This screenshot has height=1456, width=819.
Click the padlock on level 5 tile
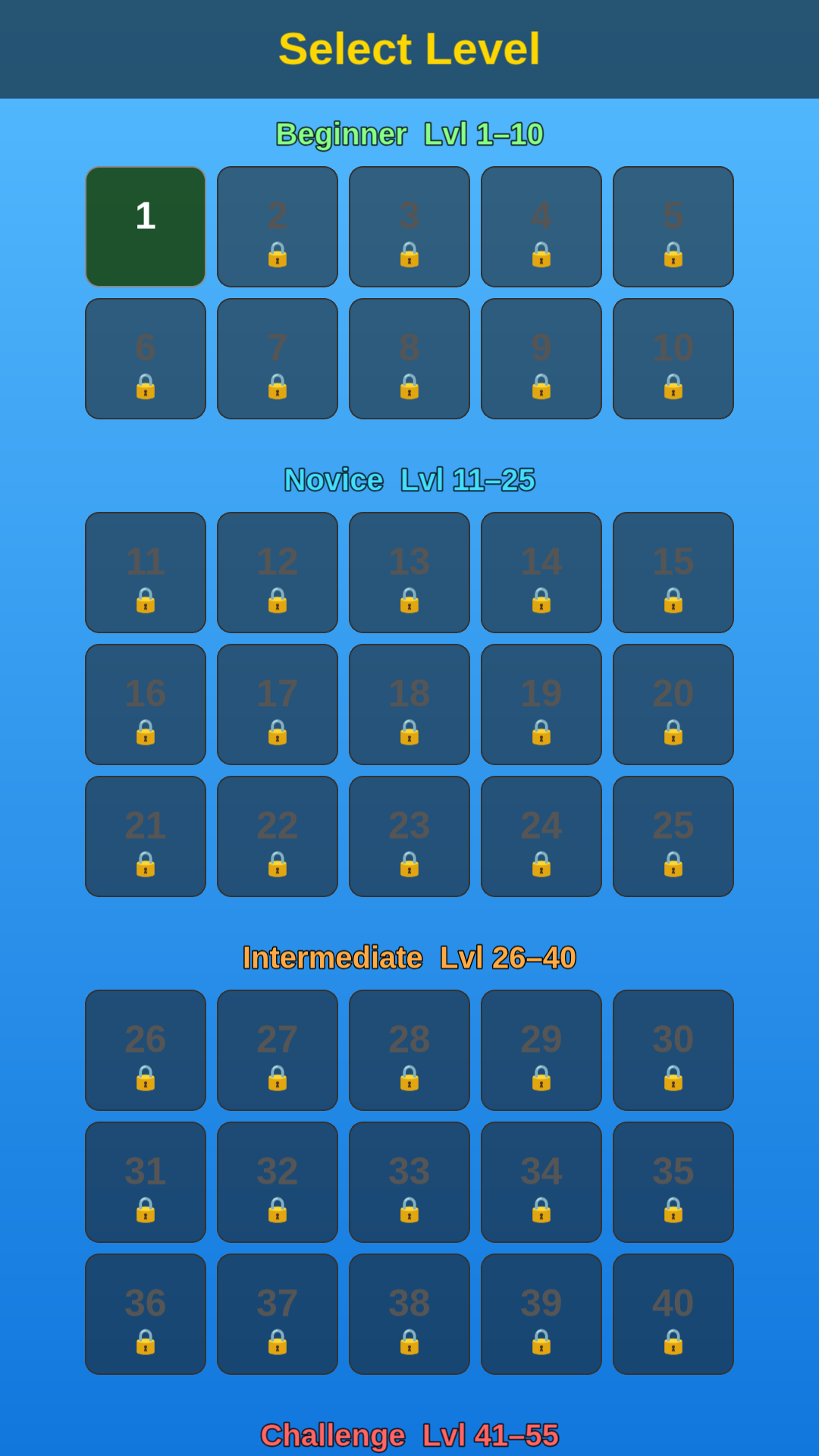(673, 257)
